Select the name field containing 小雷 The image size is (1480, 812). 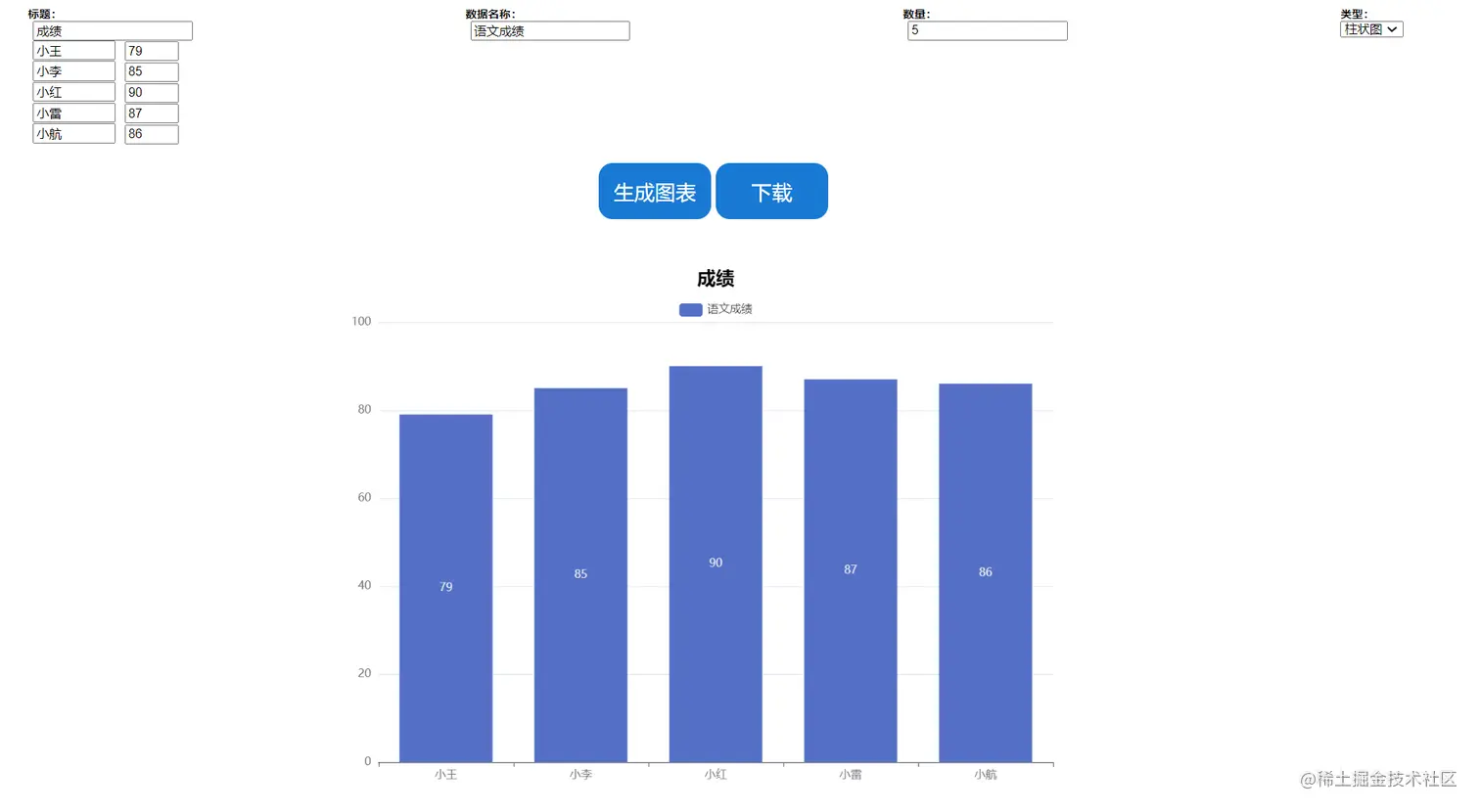[x=73, y=113]
